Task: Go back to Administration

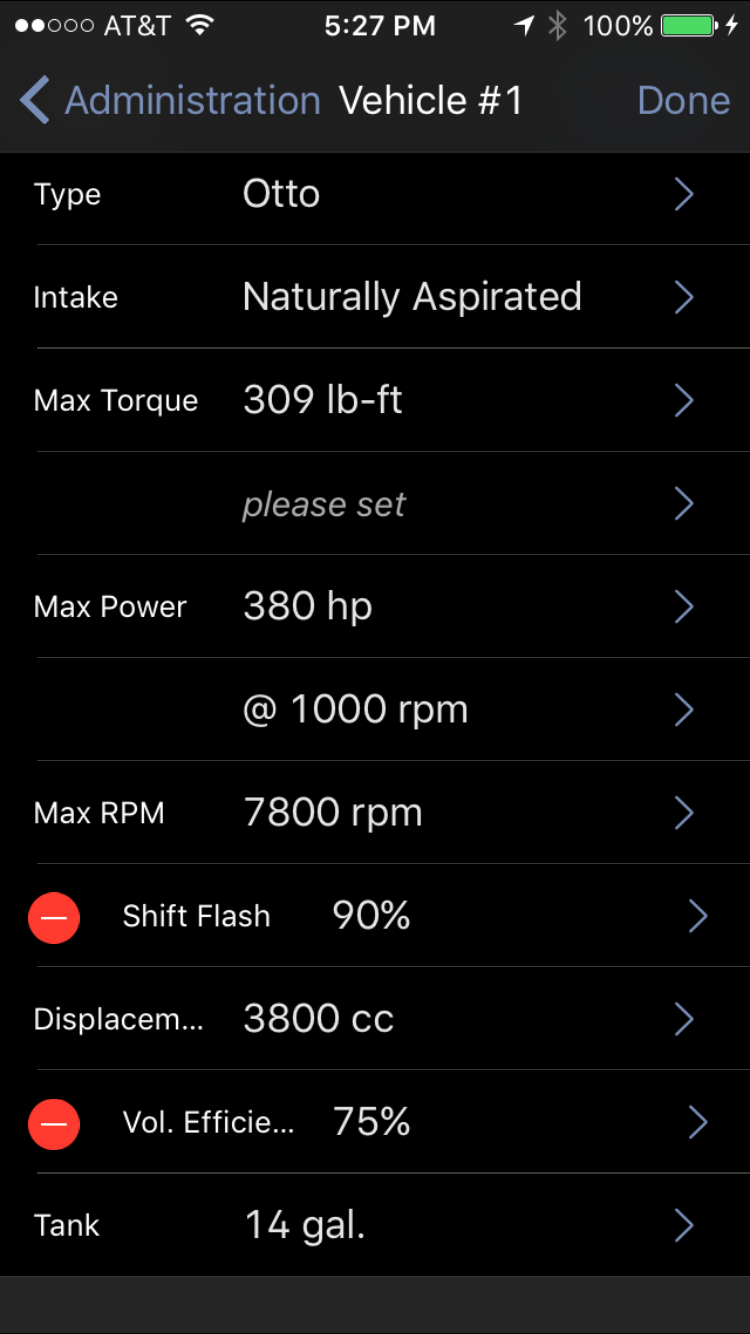Action: [x=170, y=101]
